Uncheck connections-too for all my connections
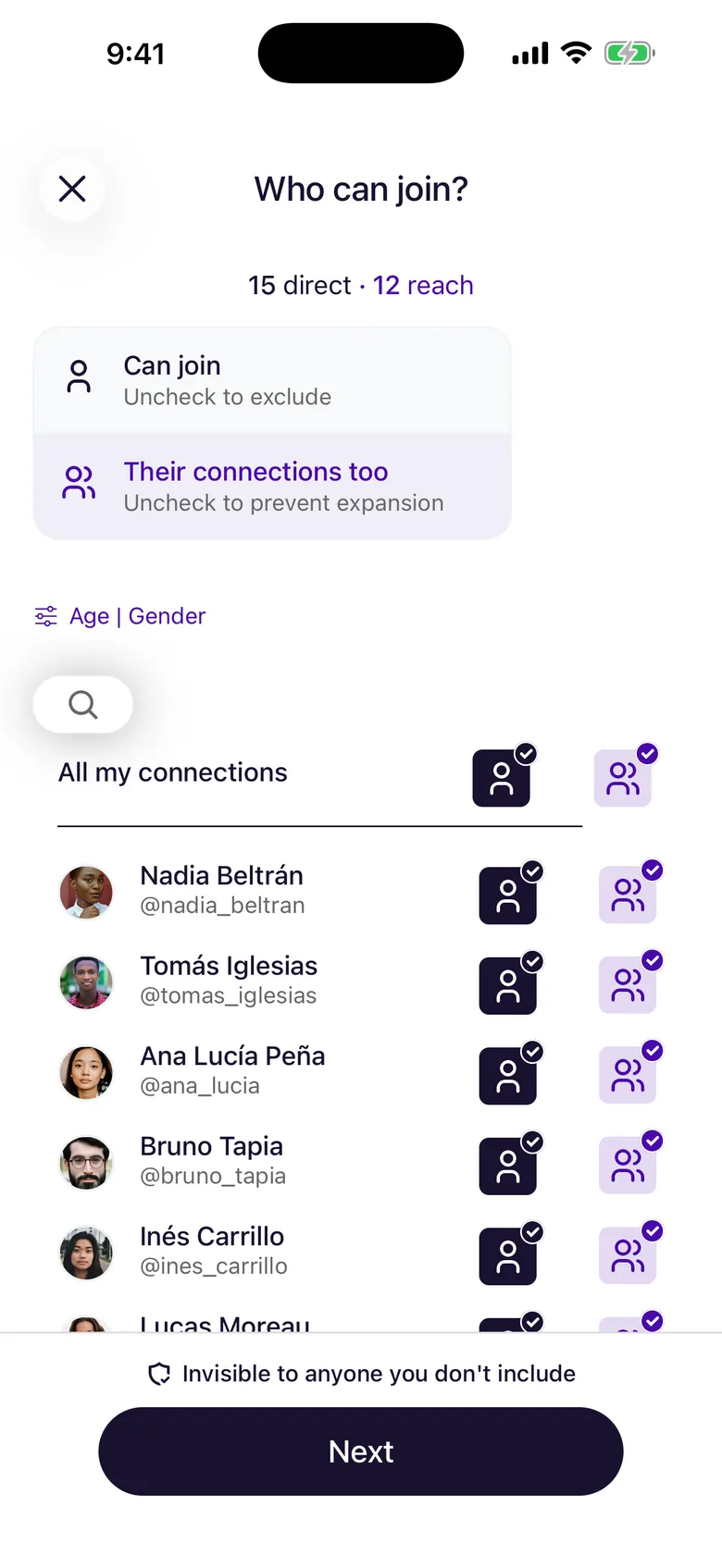The width and height of the screenshot is (722, 1568). (x=624, y=777)
